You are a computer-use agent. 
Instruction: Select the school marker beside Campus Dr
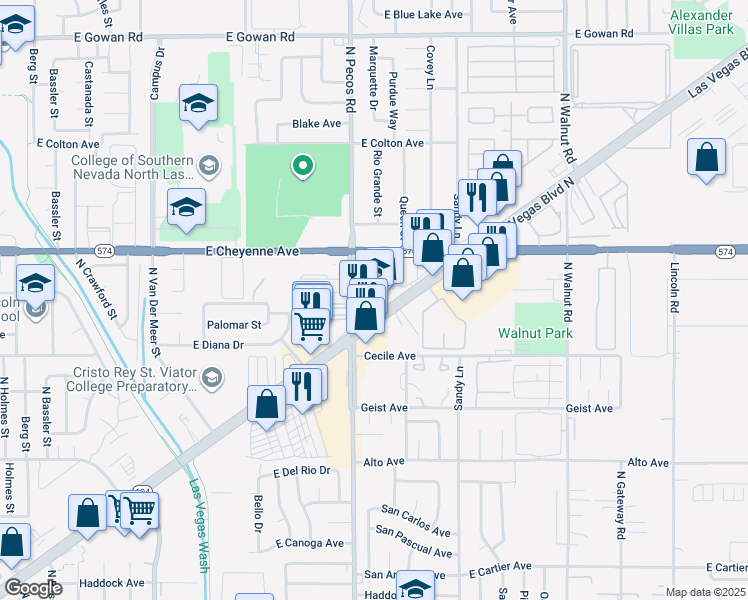pyautogui.click(x=199, y=104)
